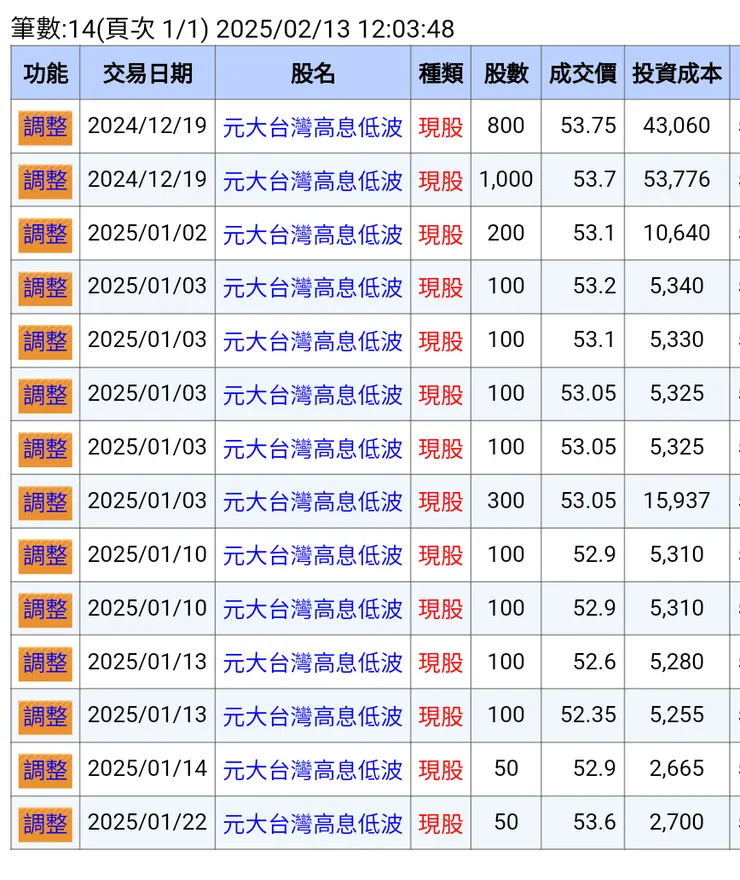Open the stock name link on the 2025/01/02 row
Image resolution: width=740 pixels, height=880 pixels.
(312, 234)
